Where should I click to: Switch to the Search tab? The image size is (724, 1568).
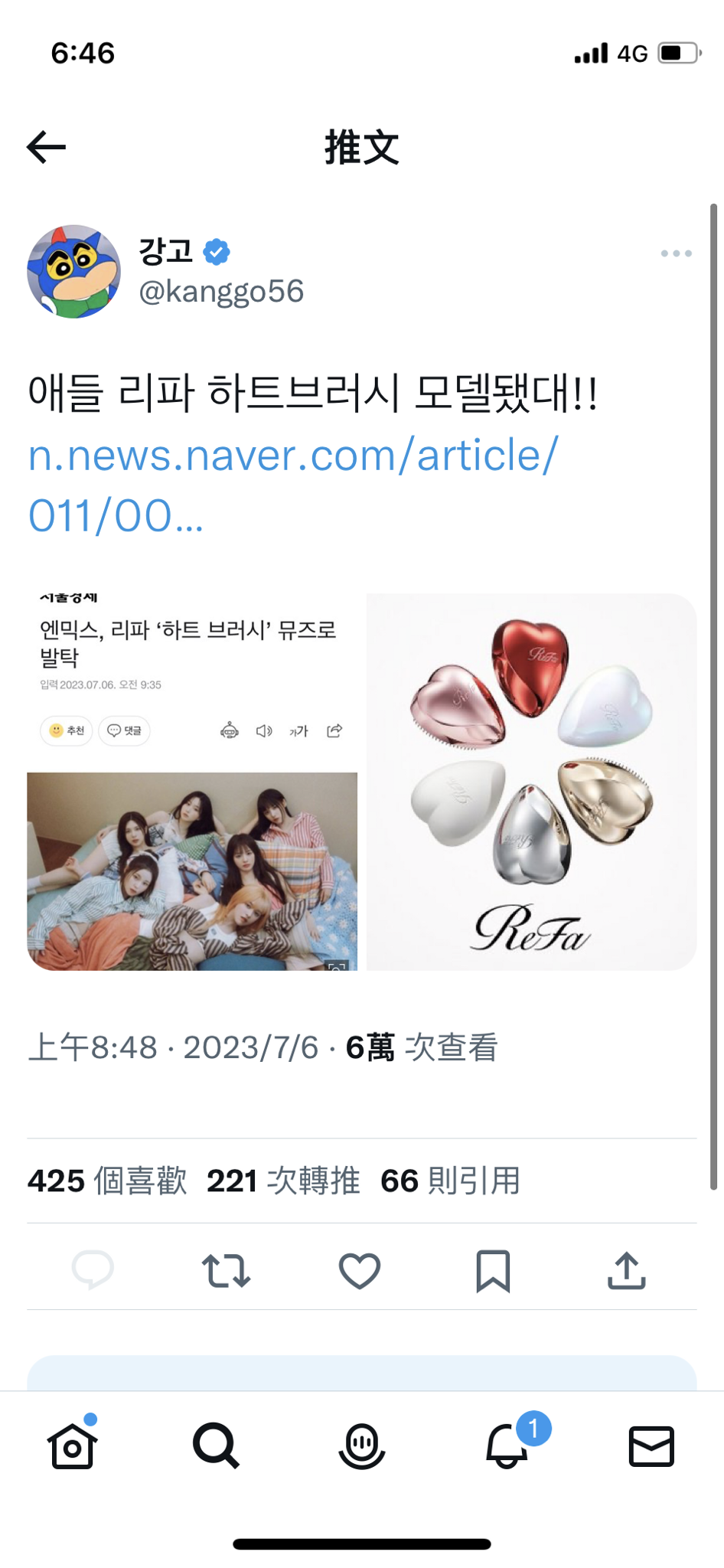click(x=217, y=1446)
